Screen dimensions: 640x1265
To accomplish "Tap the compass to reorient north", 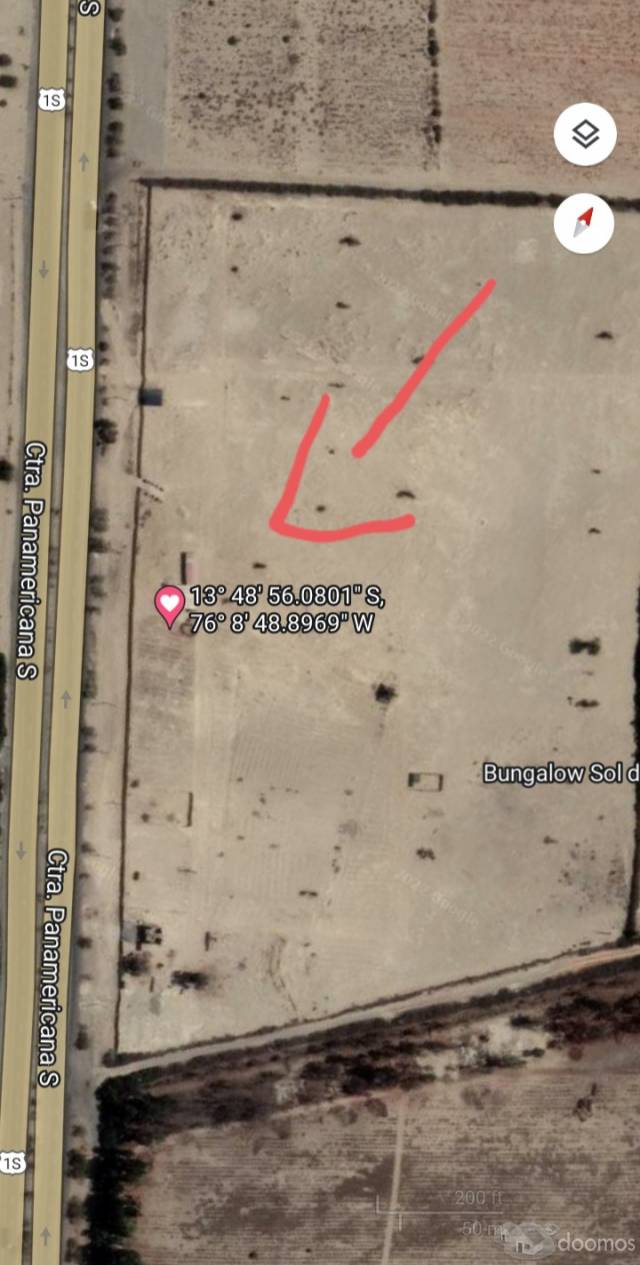I will [585, 222].
